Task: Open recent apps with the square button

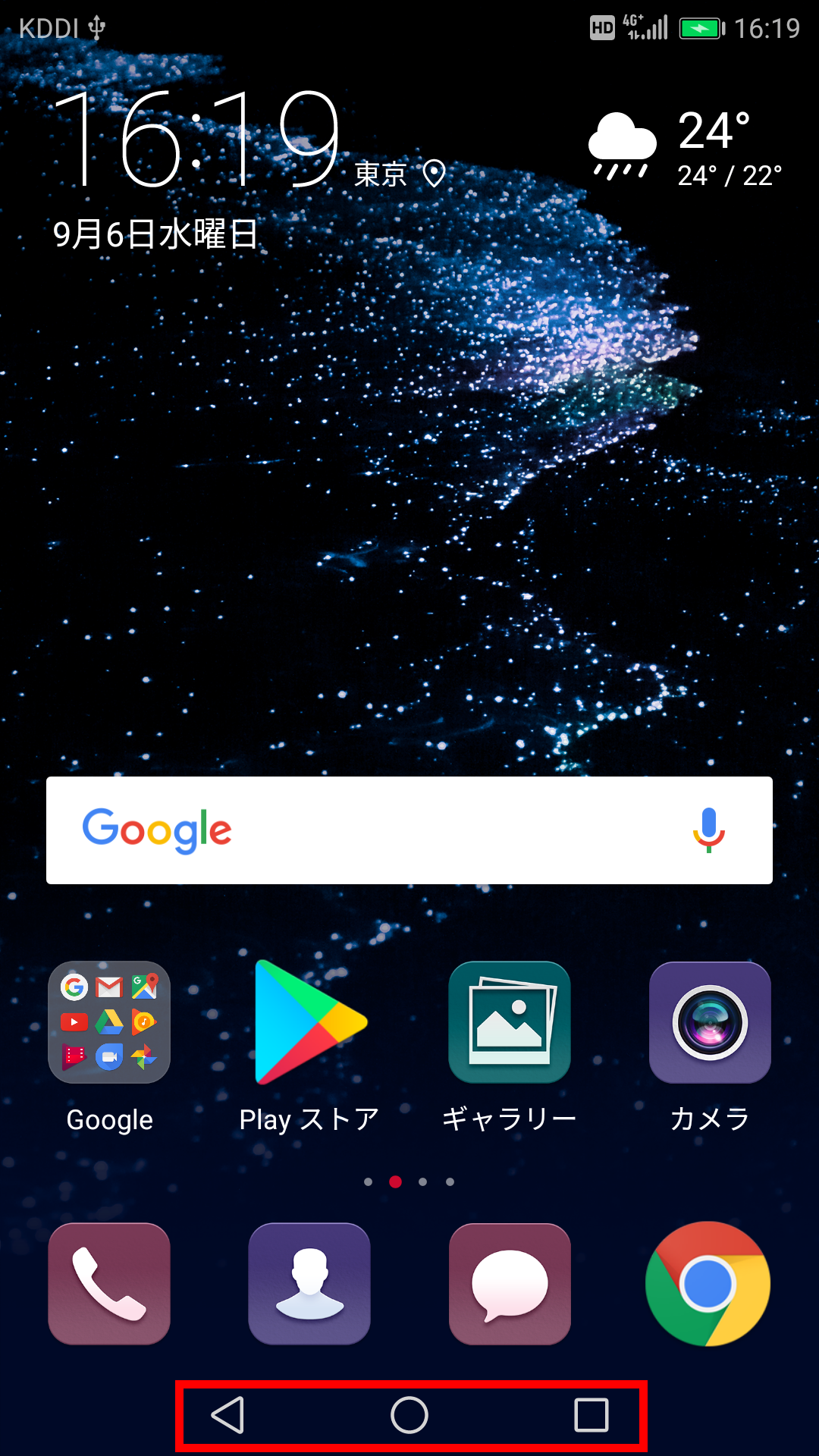Action: coord(591,1415)
